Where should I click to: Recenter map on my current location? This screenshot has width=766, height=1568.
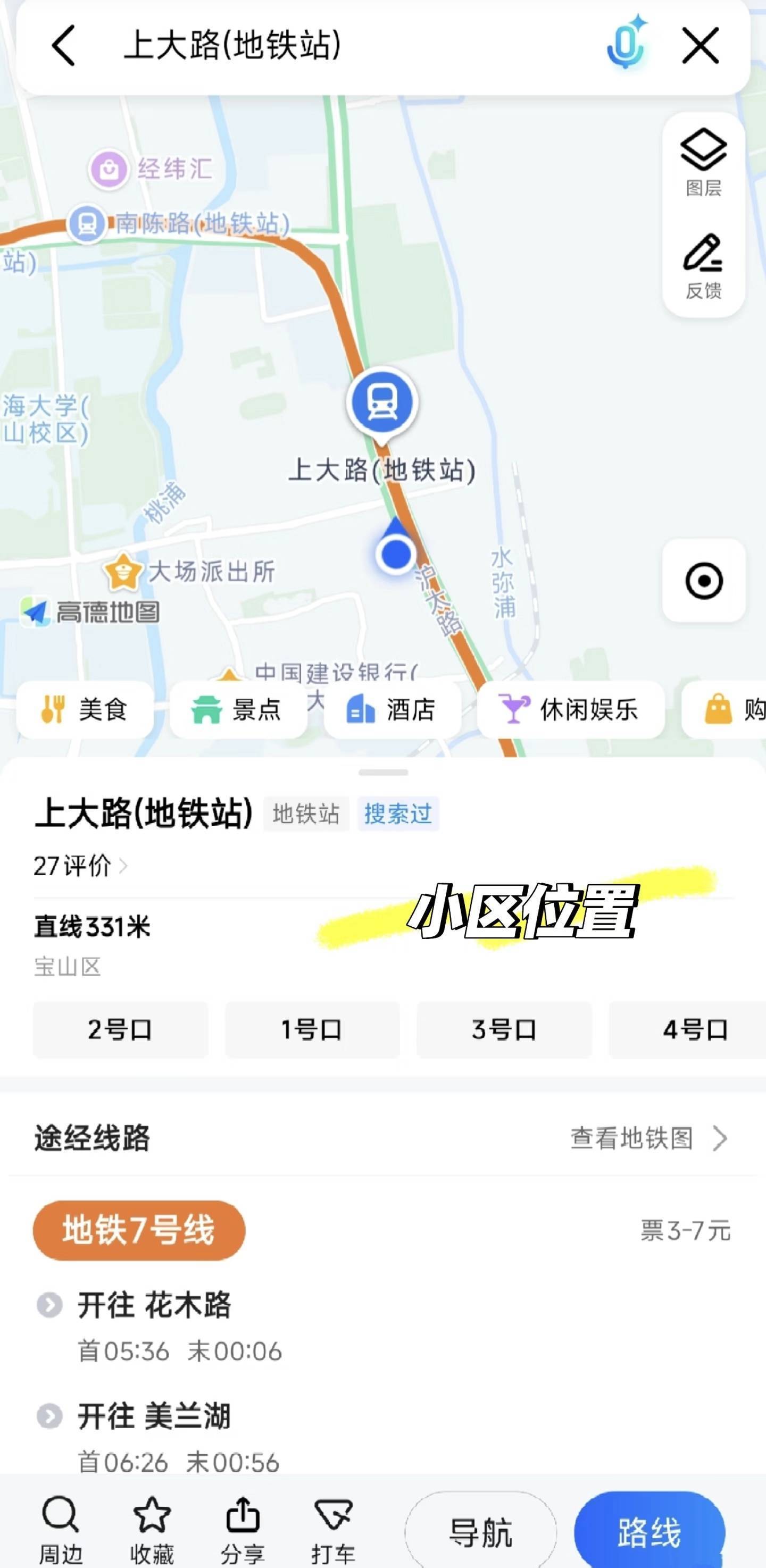704,580
